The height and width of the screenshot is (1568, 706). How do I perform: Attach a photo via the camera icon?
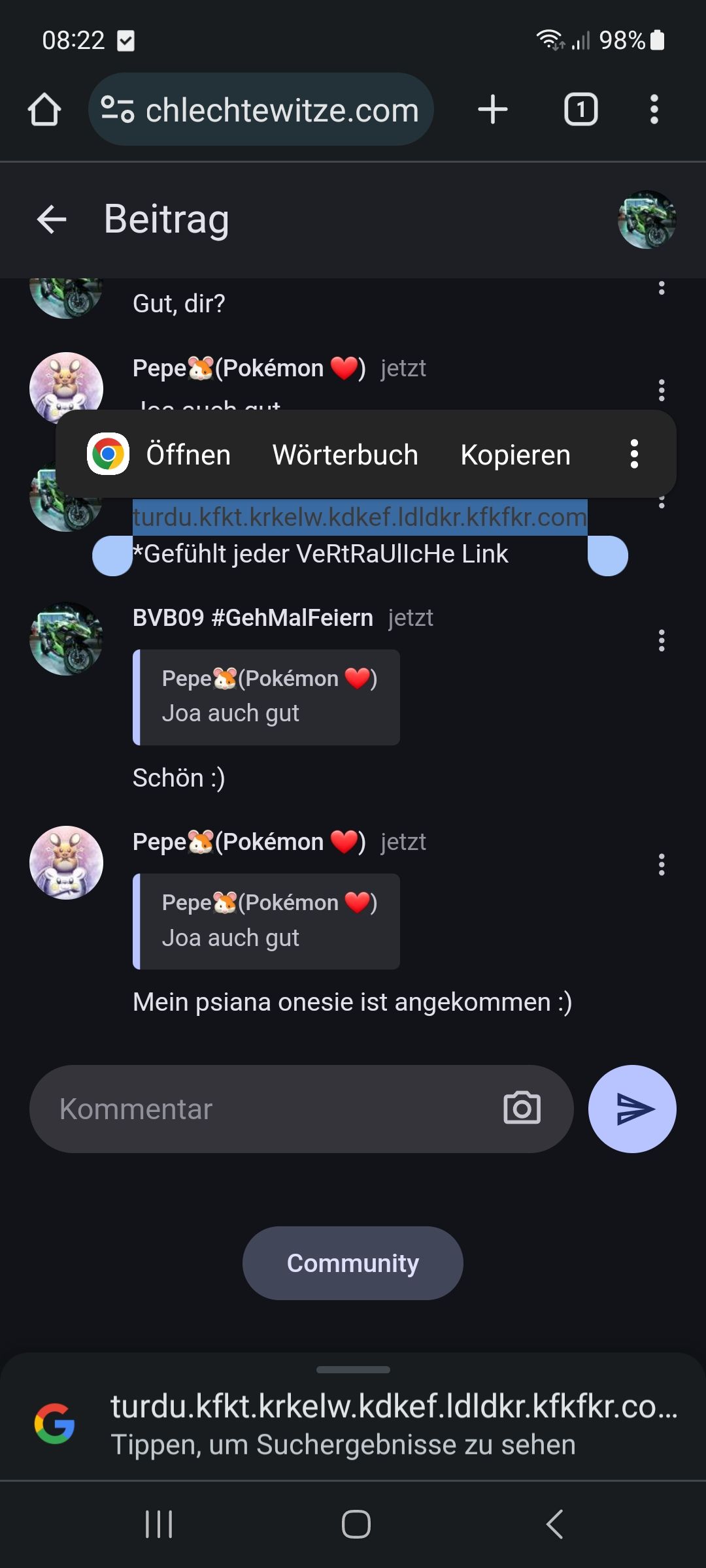(522, 1108)
